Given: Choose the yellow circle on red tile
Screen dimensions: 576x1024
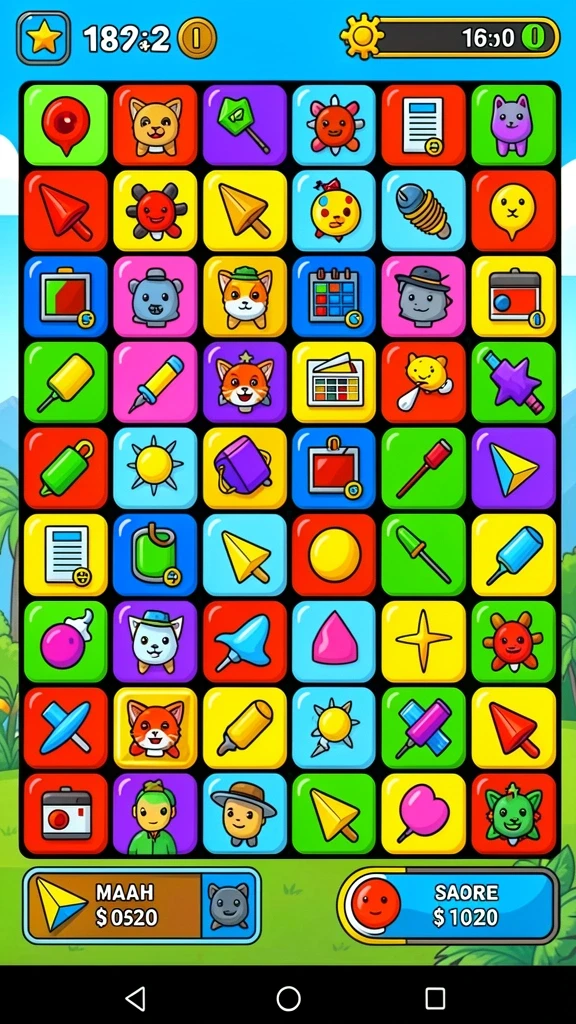Looking at the screenshot, I should click(334, 554).
